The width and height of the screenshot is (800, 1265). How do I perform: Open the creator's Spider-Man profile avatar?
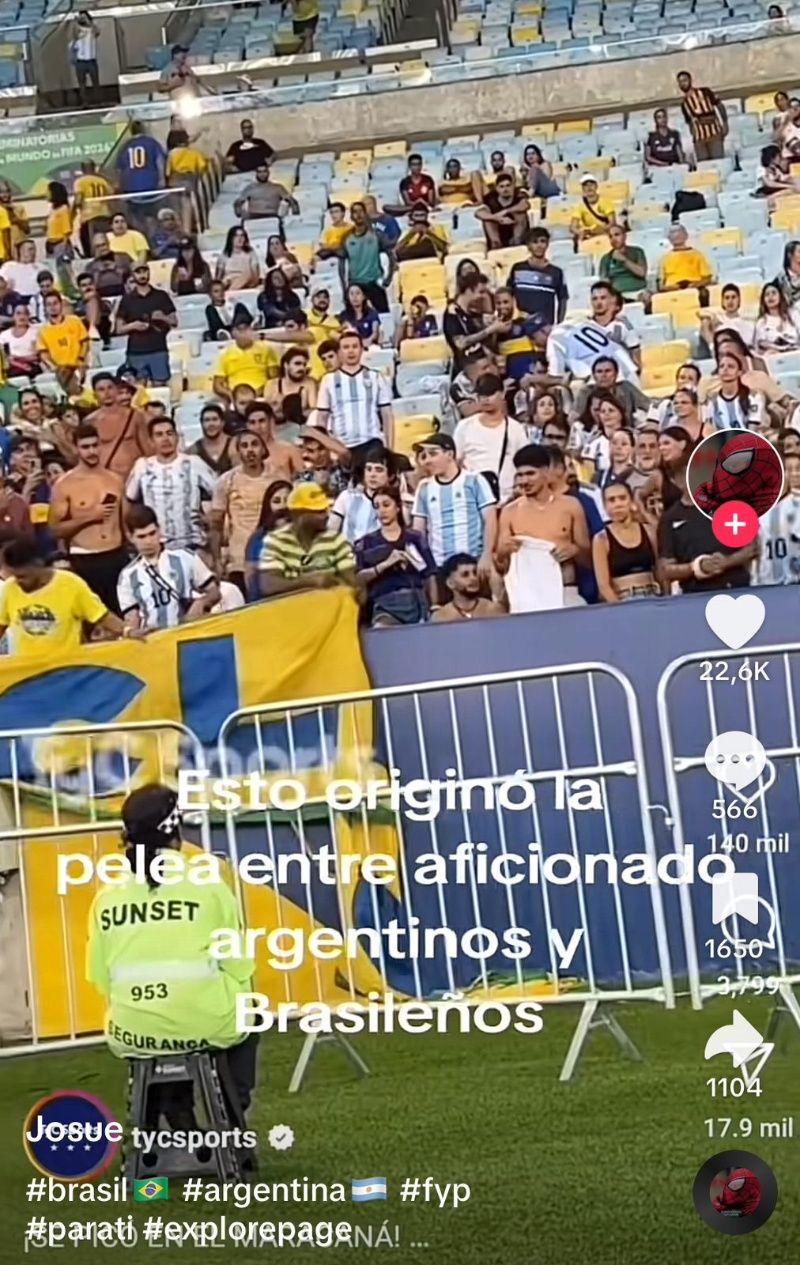pos(735,475)
